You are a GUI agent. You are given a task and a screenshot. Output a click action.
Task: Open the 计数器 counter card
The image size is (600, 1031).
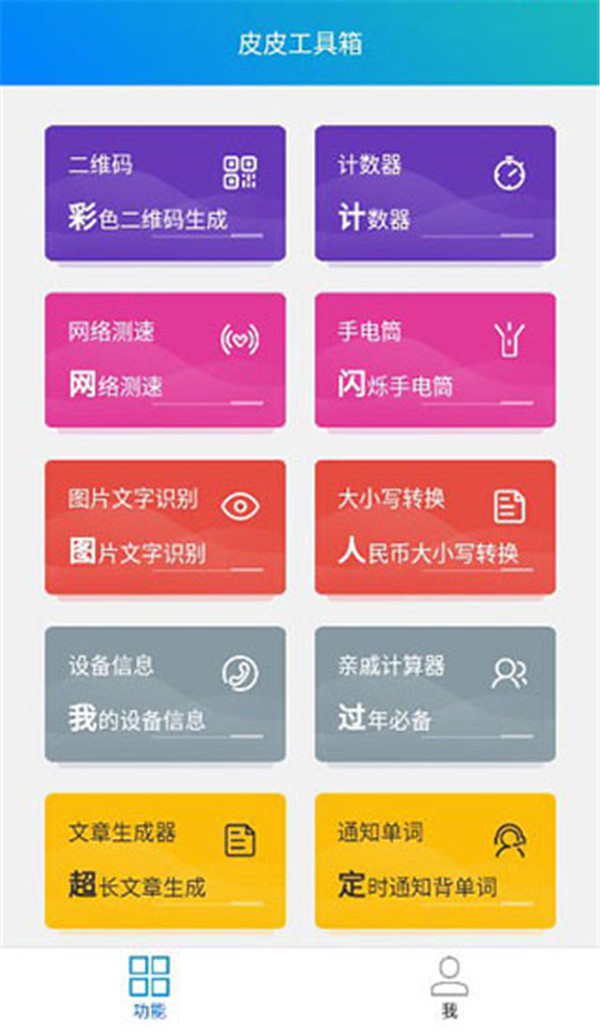(x=435, y=193)
